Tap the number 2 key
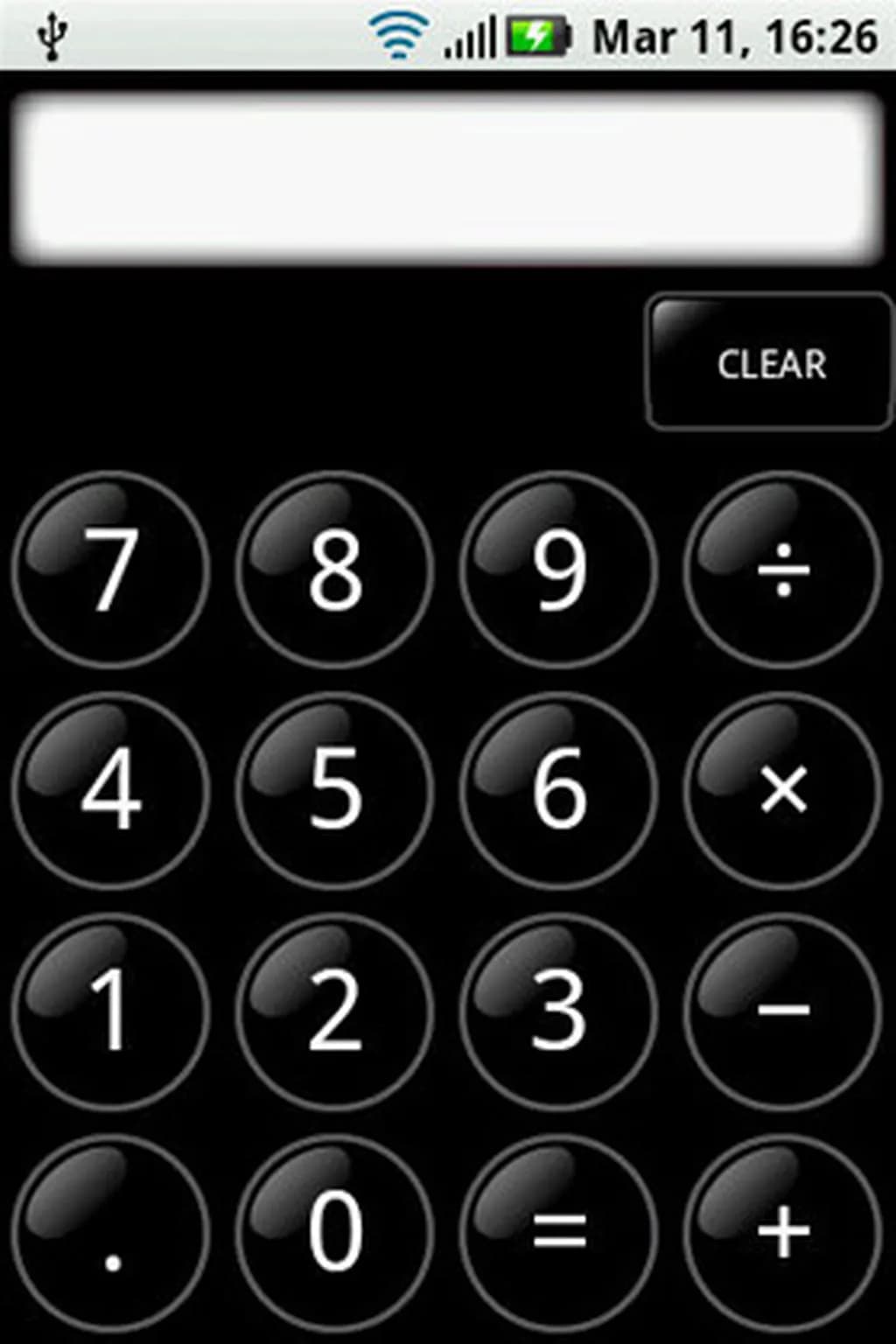Image resolution: width=896 pixels, height=1344 pixels. point(334,1011)
